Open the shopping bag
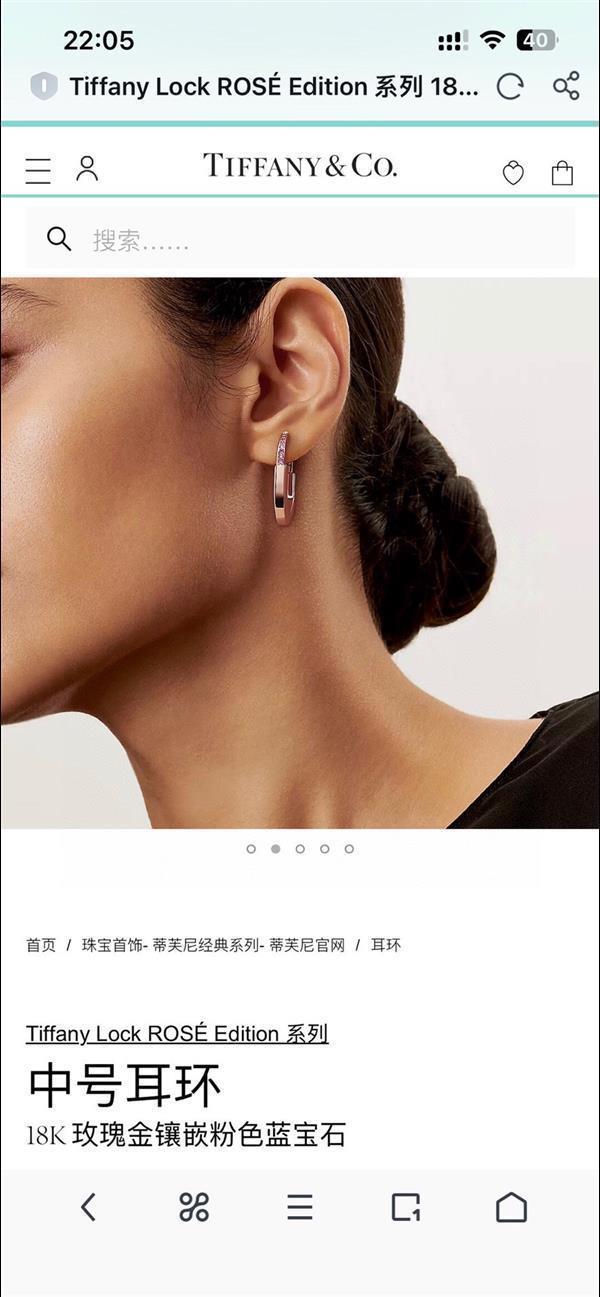 pos(562,173)
